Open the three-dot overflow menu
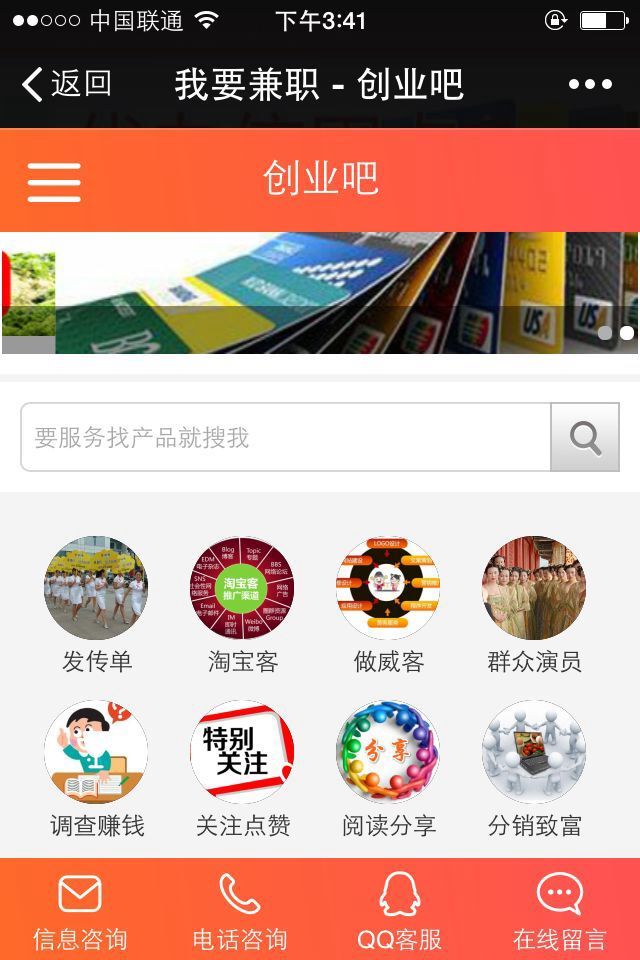640x960 pixels. tap(590, 84)
